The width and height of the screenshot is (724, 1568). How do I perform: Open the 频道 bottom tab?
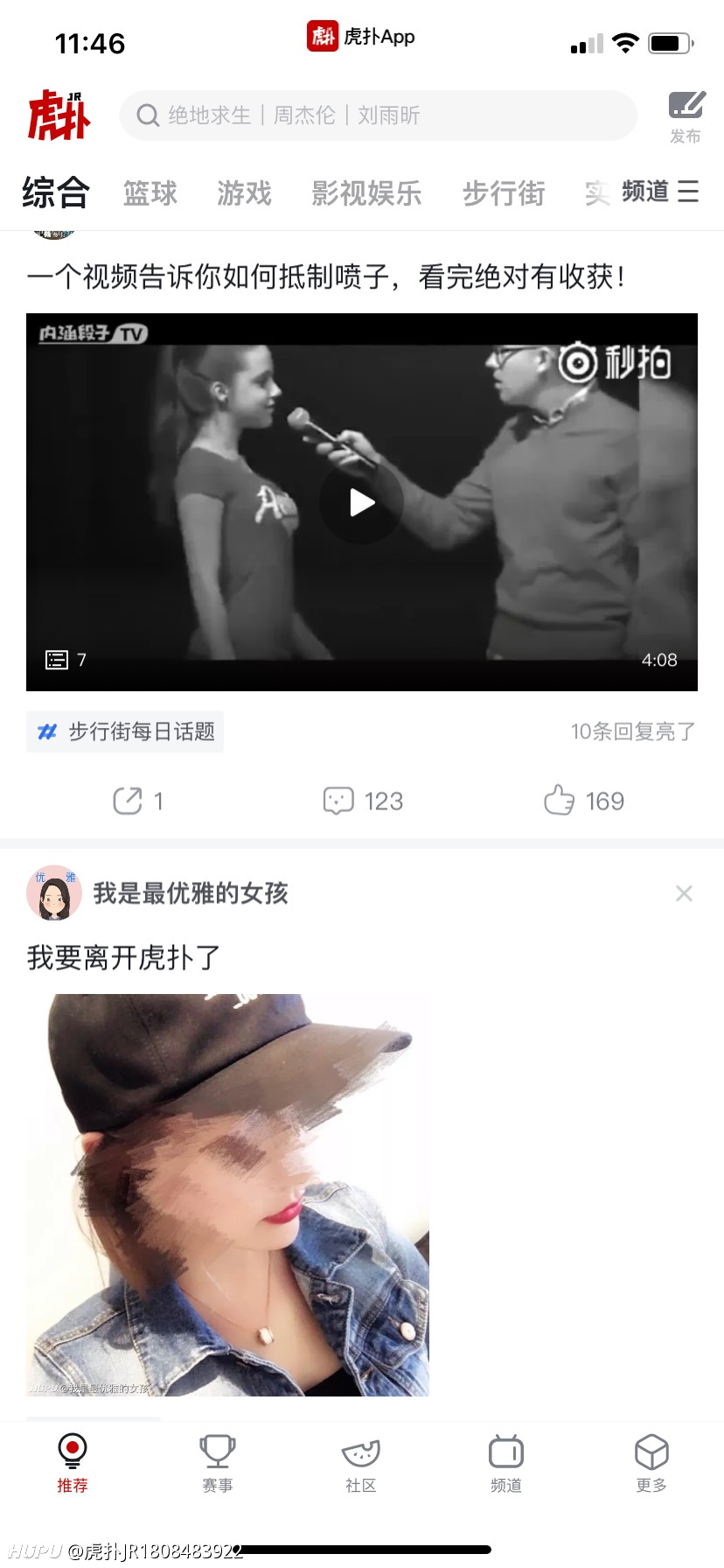pos(506,1462)
